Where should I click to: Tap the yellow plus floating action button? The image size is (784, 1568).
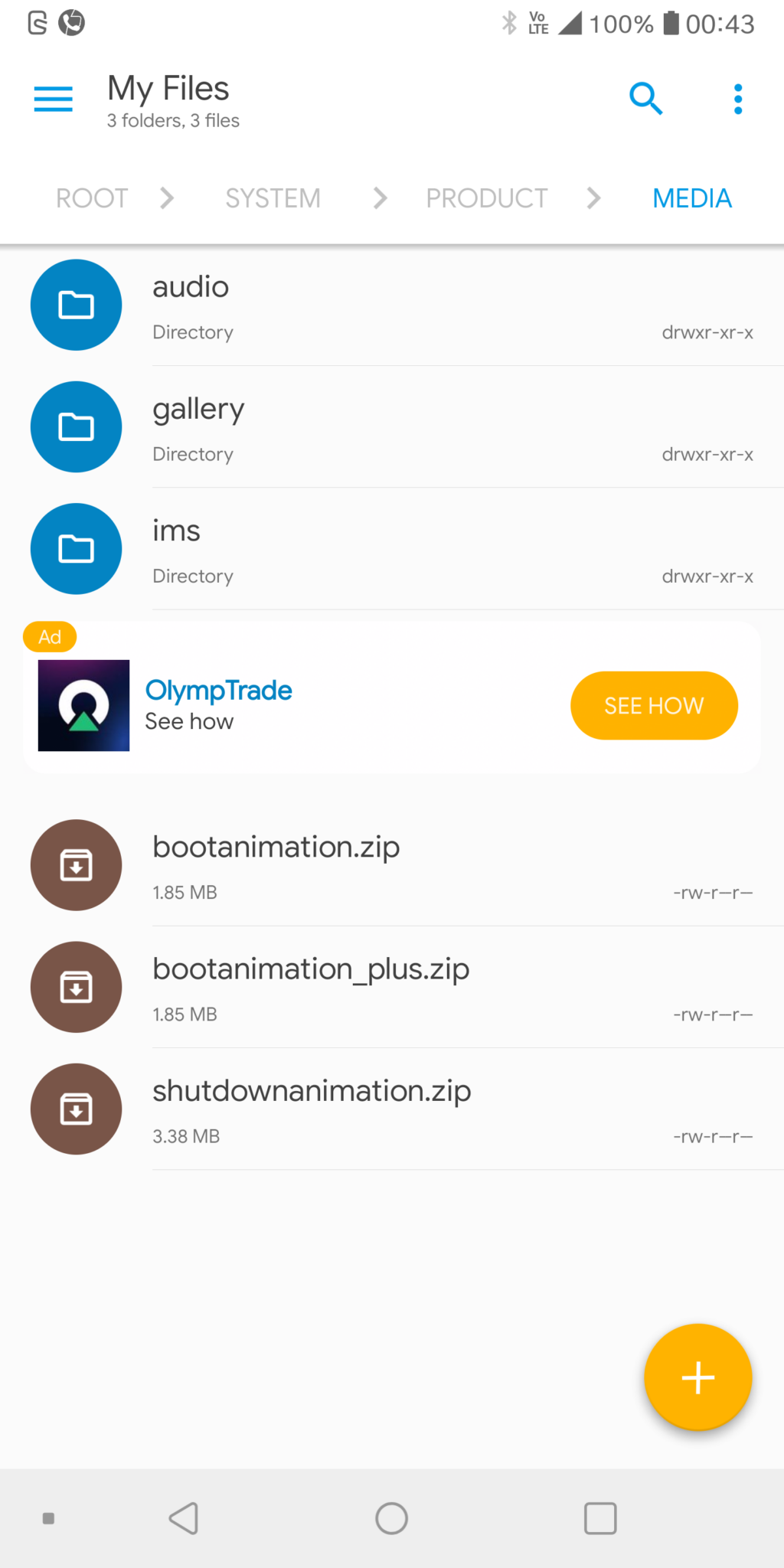(697, 1377)
